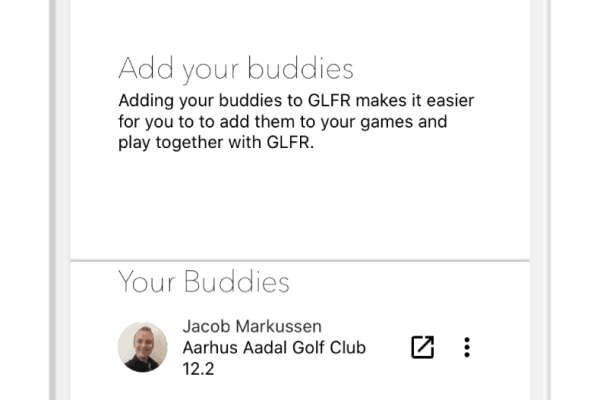The height and width of the screenshot is (400, 600).
Task: Select buddy Jacob Markussen row
Action: (274, 347)
